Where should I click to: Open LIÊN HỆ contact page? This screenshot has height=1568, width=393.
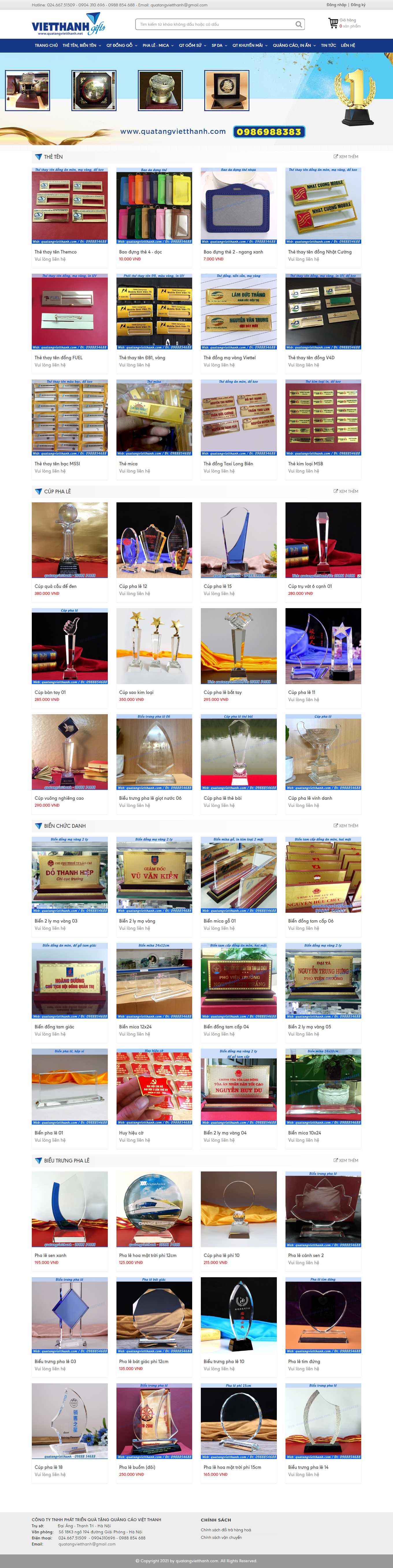(348, 45)
